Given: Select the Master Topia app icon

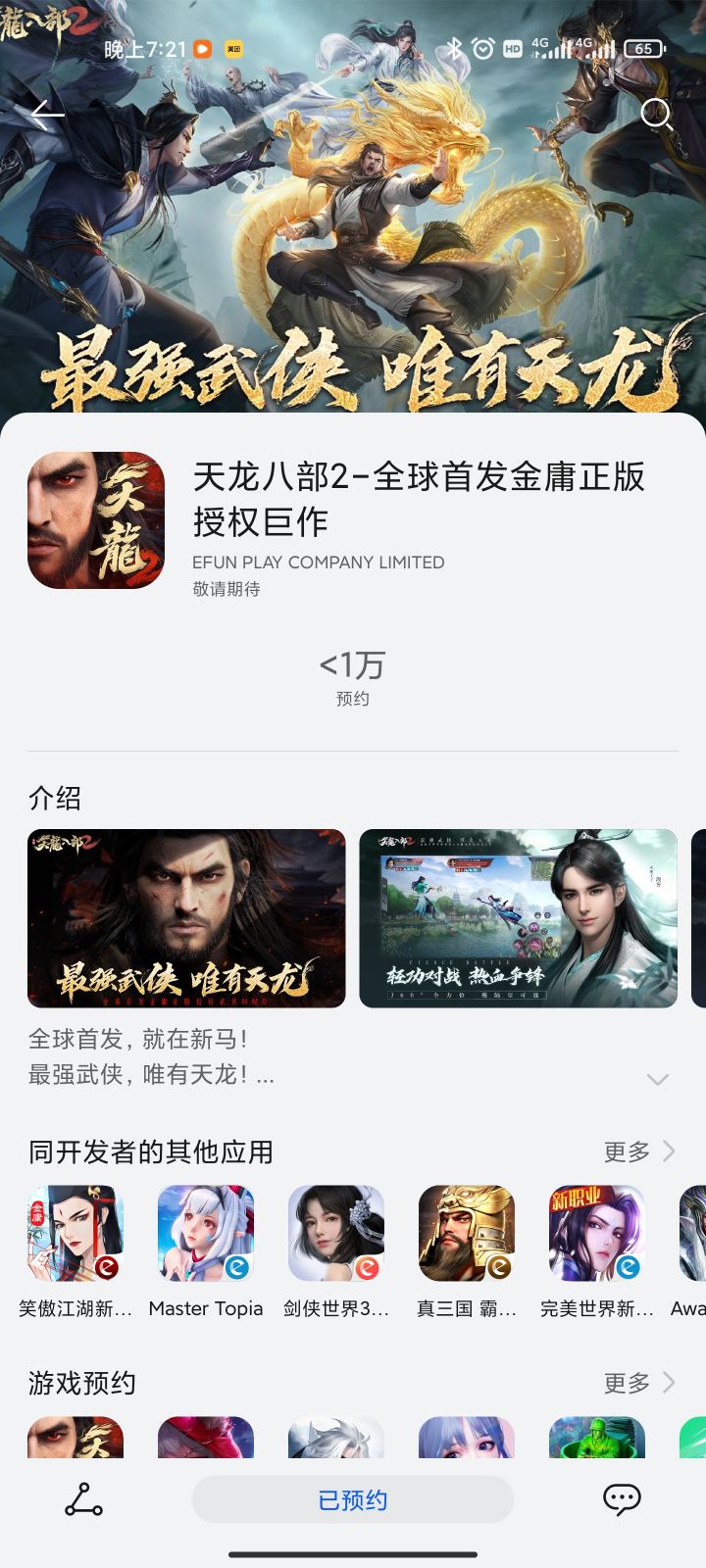Looking at the screenshot, I should pyautogui.click(x=205, y=1233).
